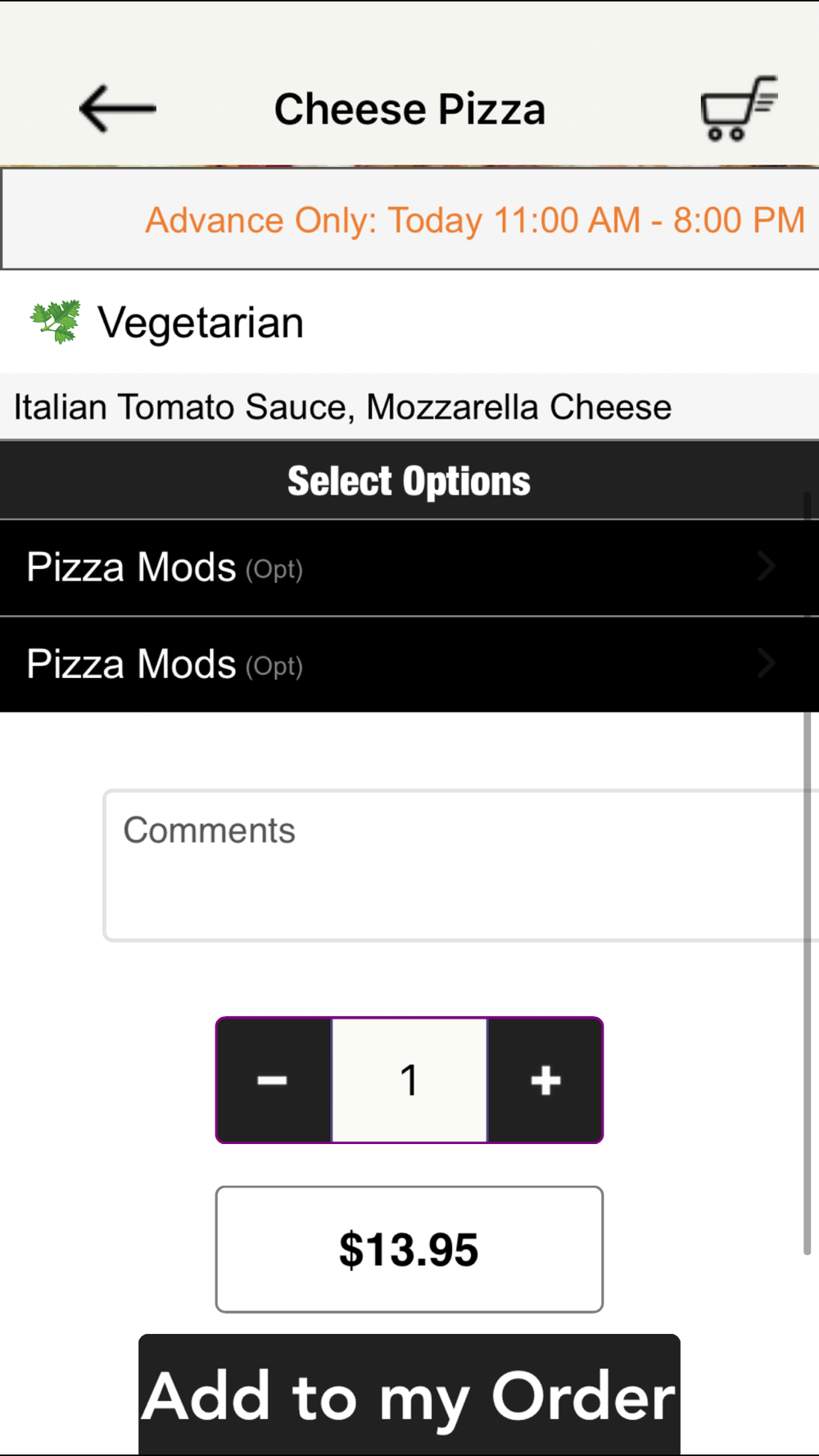
Task: Decrease quantity with the minus button
Action: [x=274, y=1080]
